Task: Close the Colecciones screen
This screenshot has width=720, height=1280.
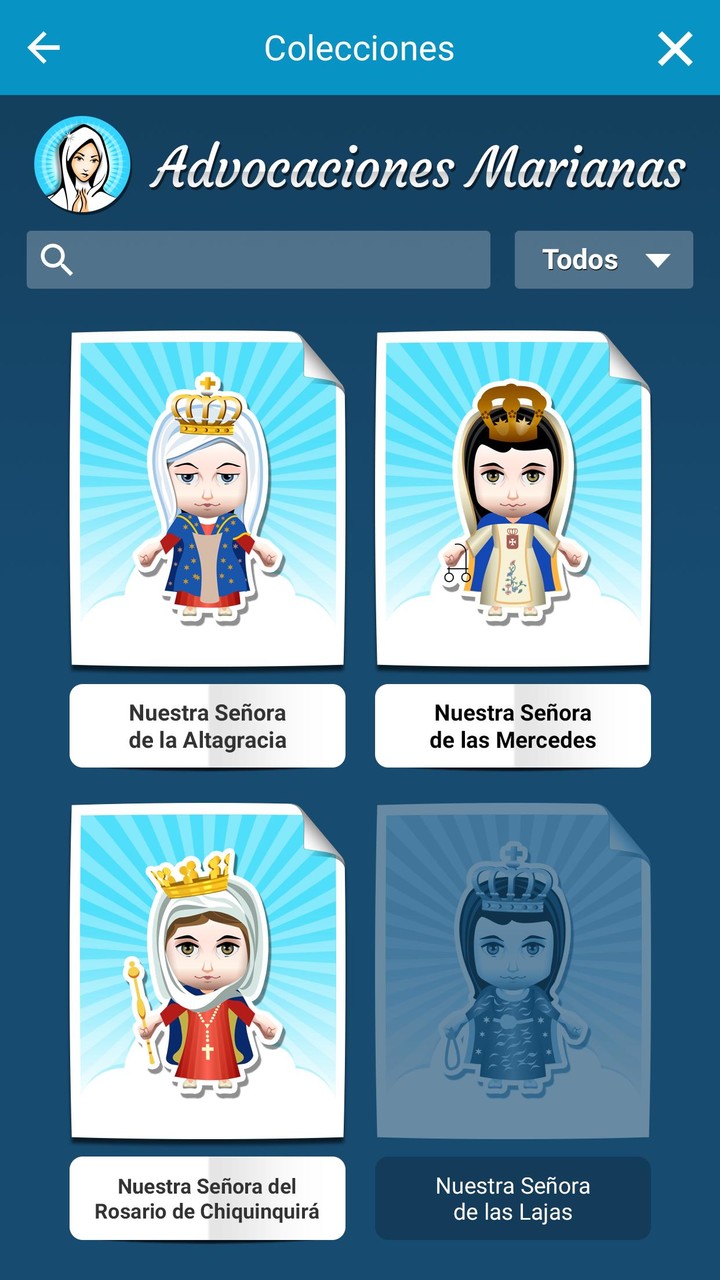Action: click(675, 48)
